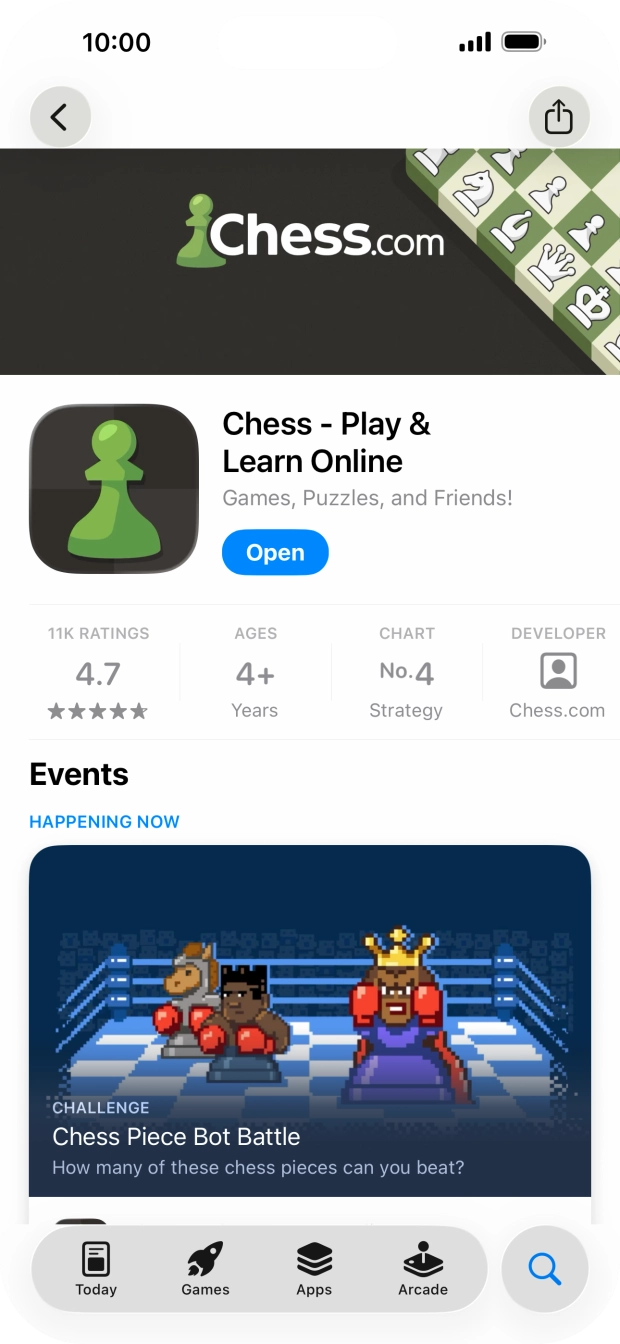Screen dimensions: 620x1344
Task: Go back using the back arrow
Action: point(60,117)
